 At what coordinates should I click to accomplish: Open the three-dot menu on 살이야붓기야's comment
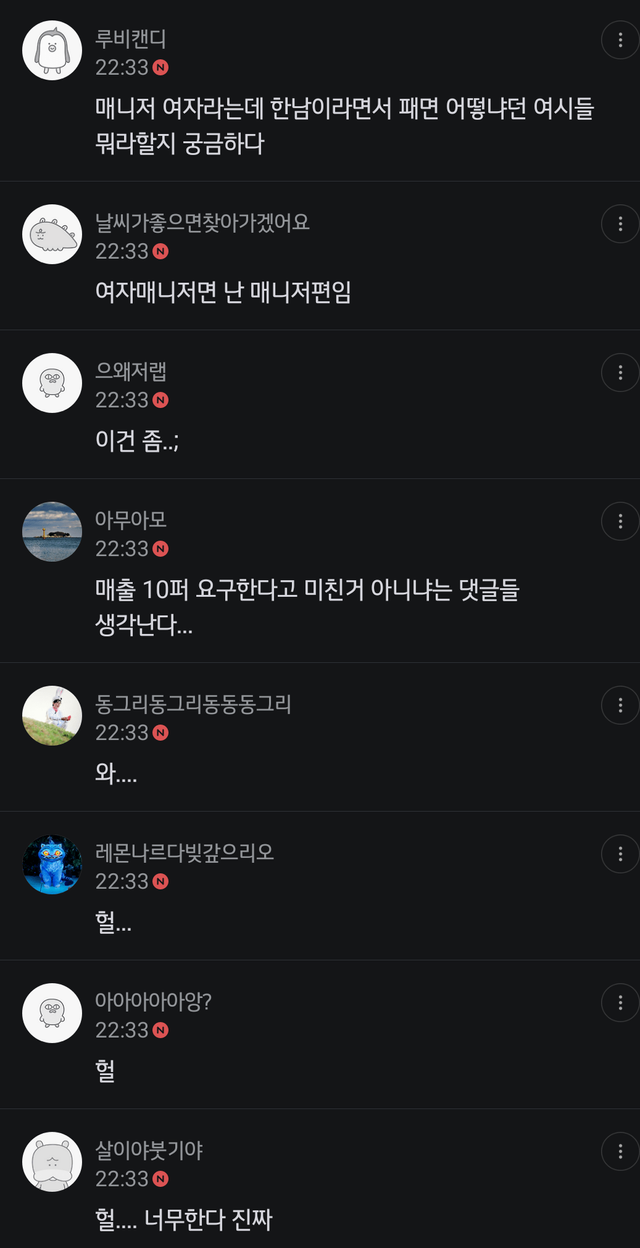(x=620, y=1151)
